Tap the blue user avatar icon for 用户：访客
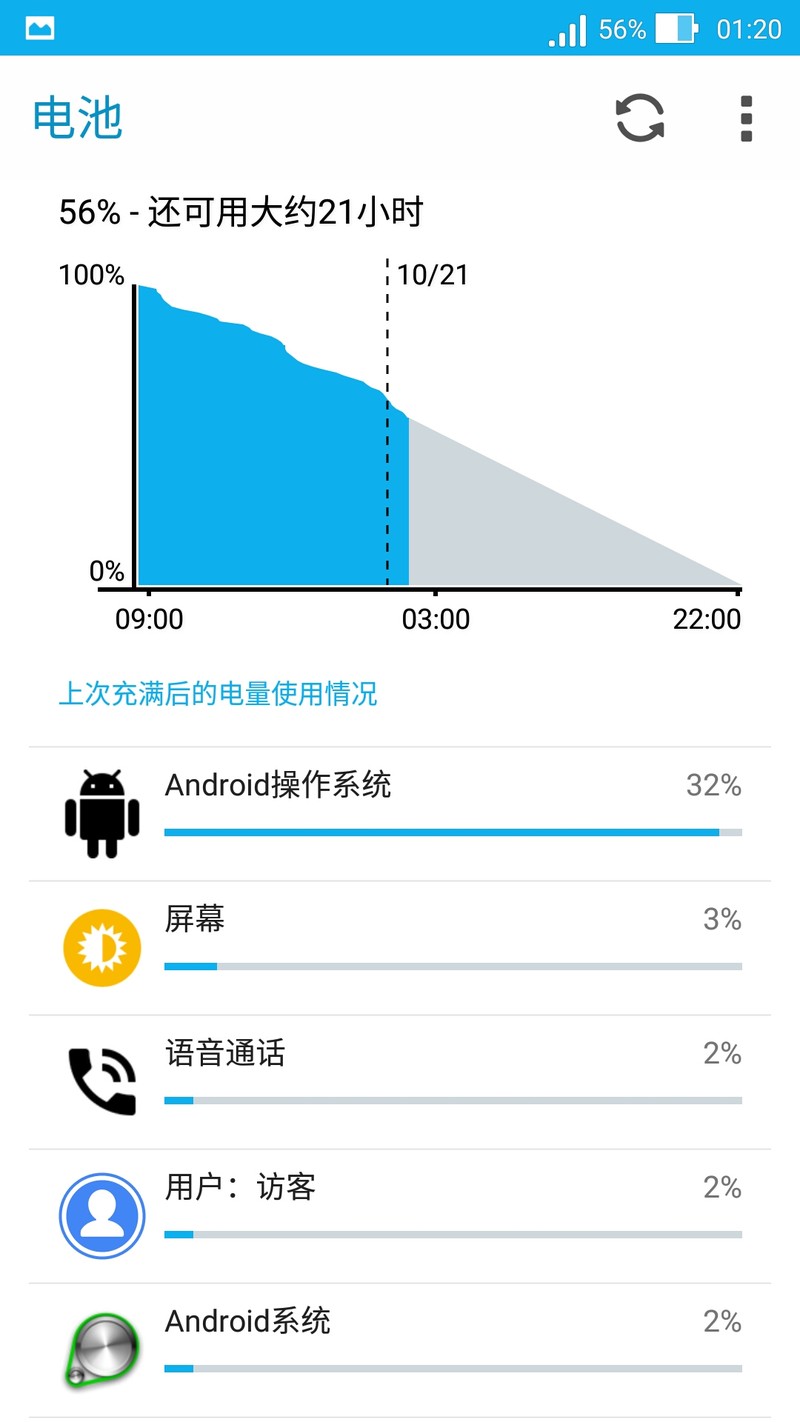Viewport: 800px width, 1422px height. coord(101,1213)
